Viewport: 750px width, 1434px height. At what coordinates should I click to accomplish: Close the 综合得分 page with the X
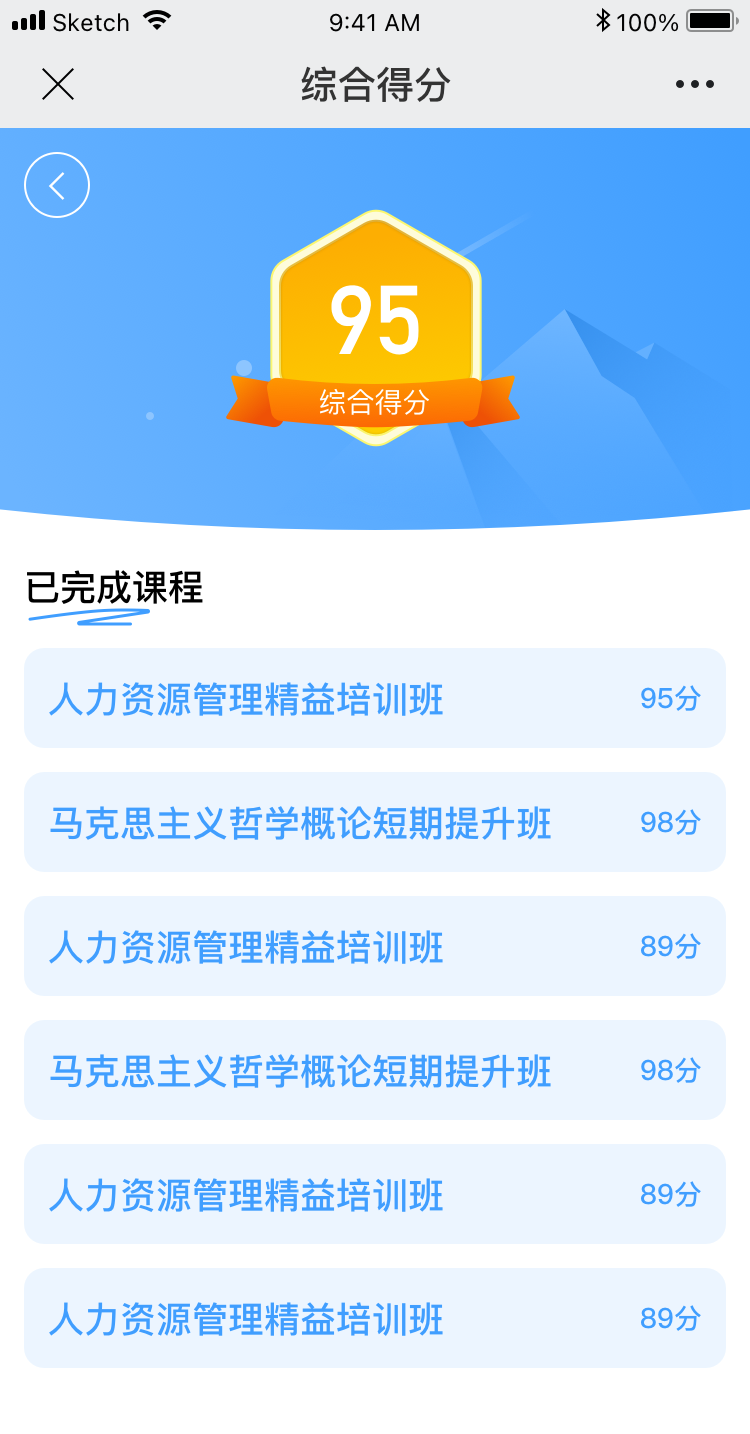coord(58,85)
